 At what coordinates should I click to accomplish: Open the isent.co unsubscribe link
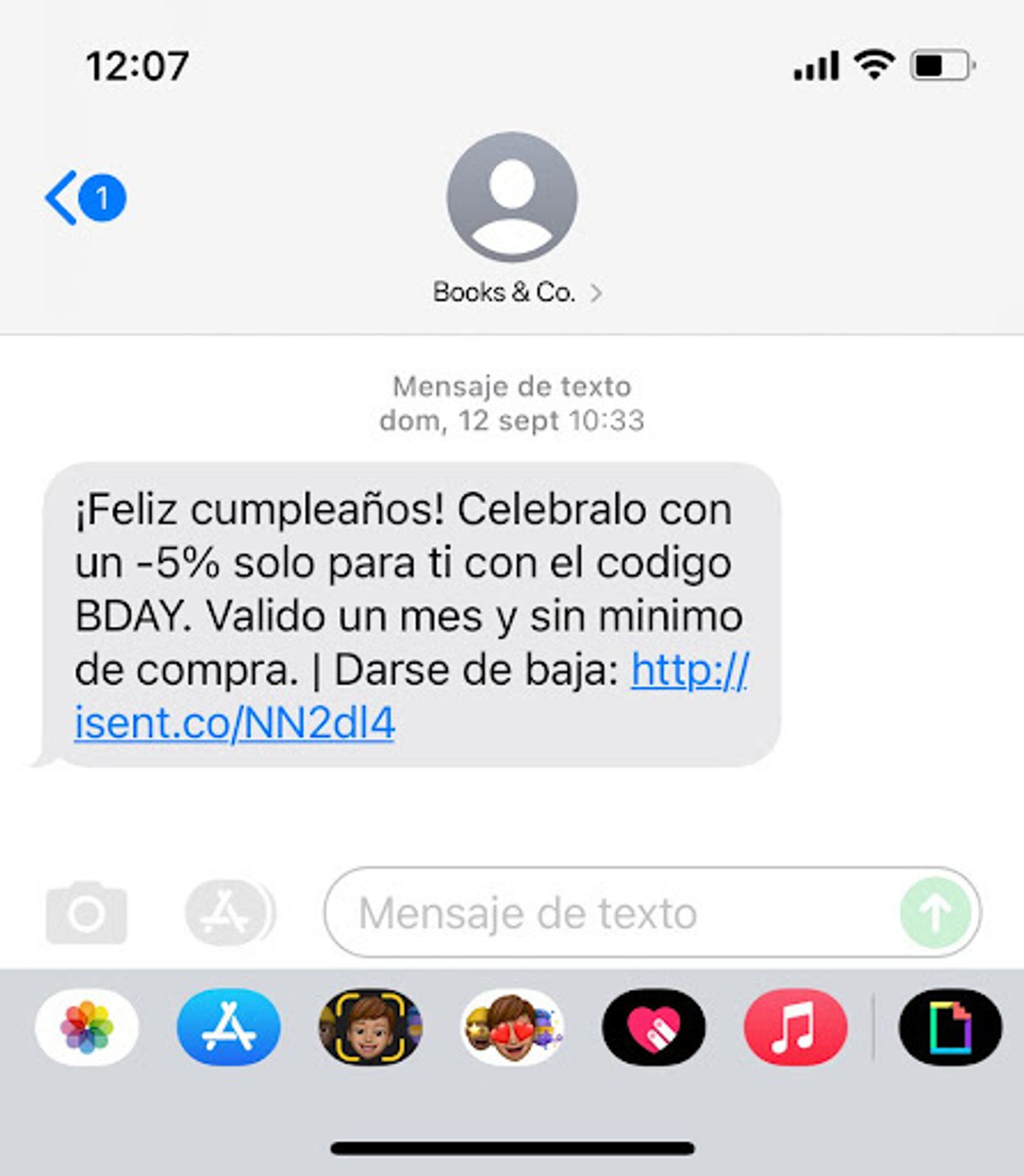[x=234, y=724]
